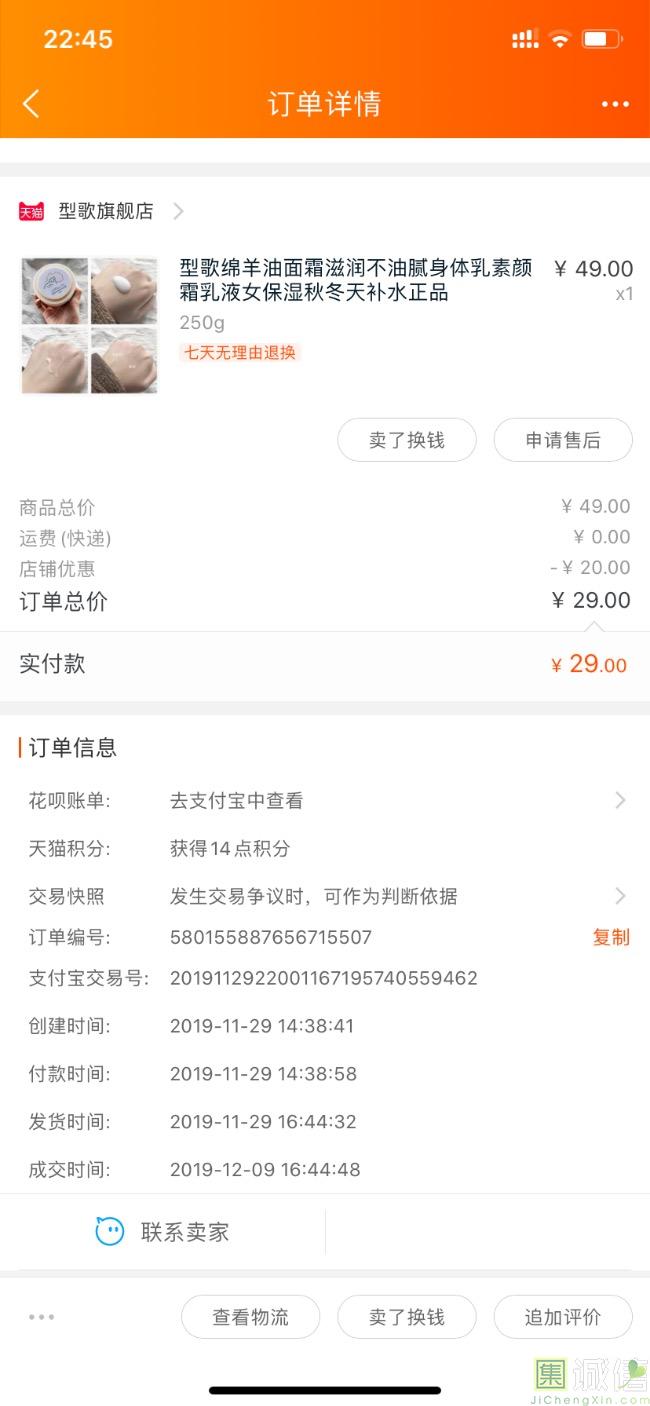Image resolution: width=650 pixels, height=1406 pixels.
Task: Add a follow-up review 追加评价
Action: point(563,1317)
